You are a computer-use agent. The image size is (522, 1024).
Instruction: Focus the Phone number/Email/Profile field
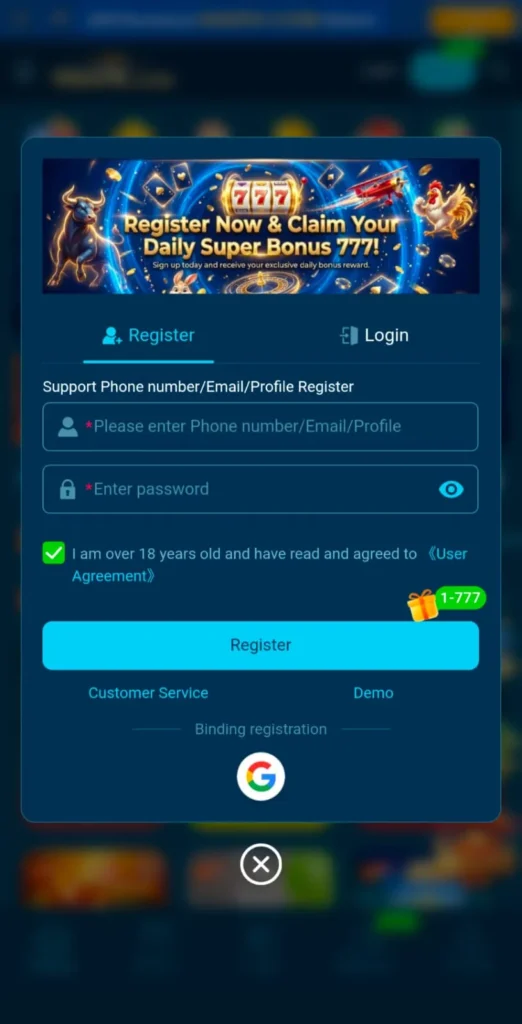[x=261, y=426]
